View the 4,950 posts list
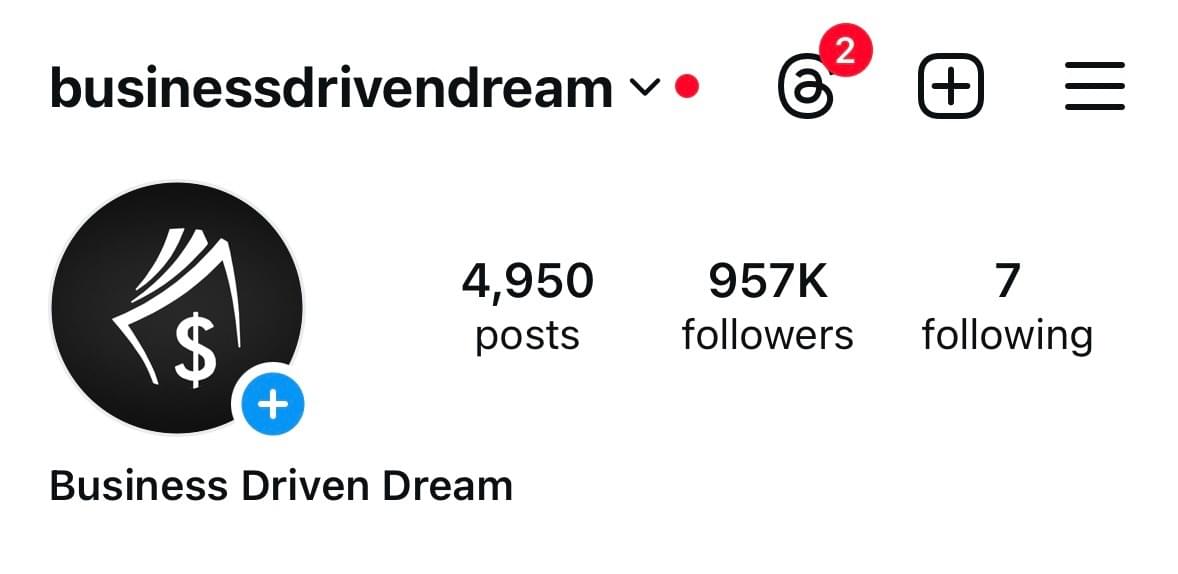Viewport: 1178px width, 574px height. click(527, 305)
